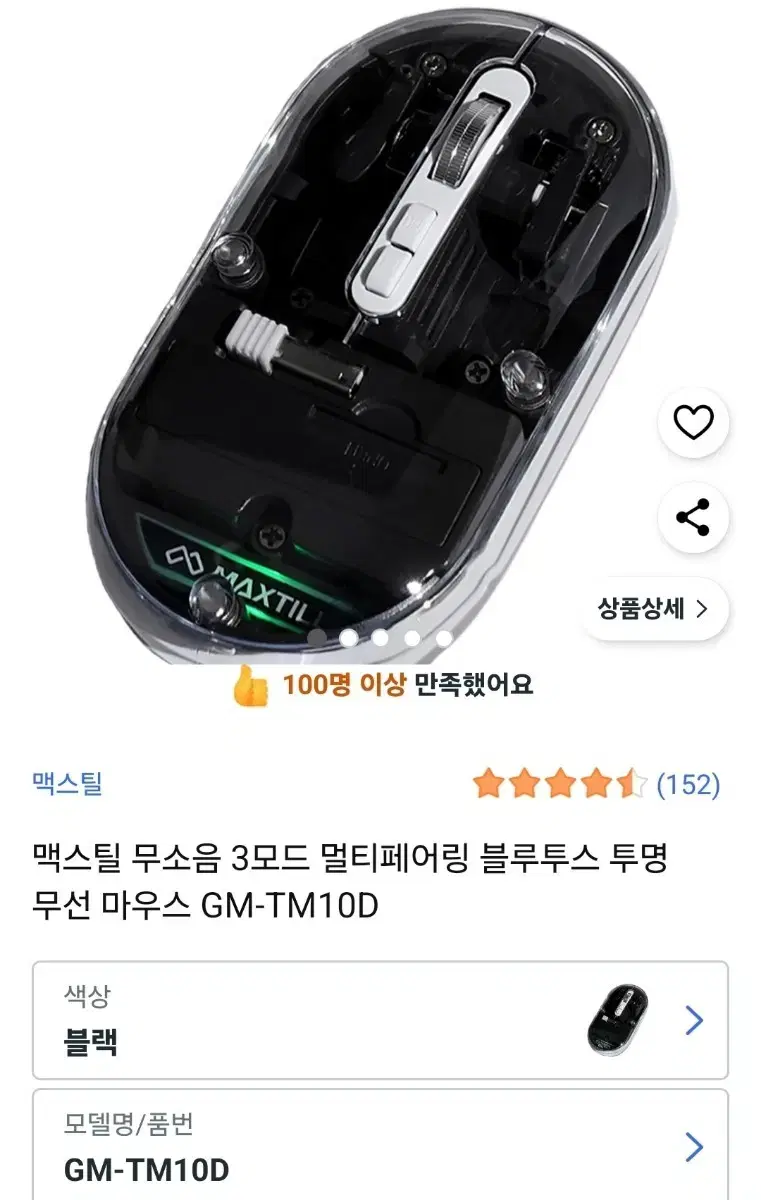Click the heart icon above the share icon

[692, 424]
